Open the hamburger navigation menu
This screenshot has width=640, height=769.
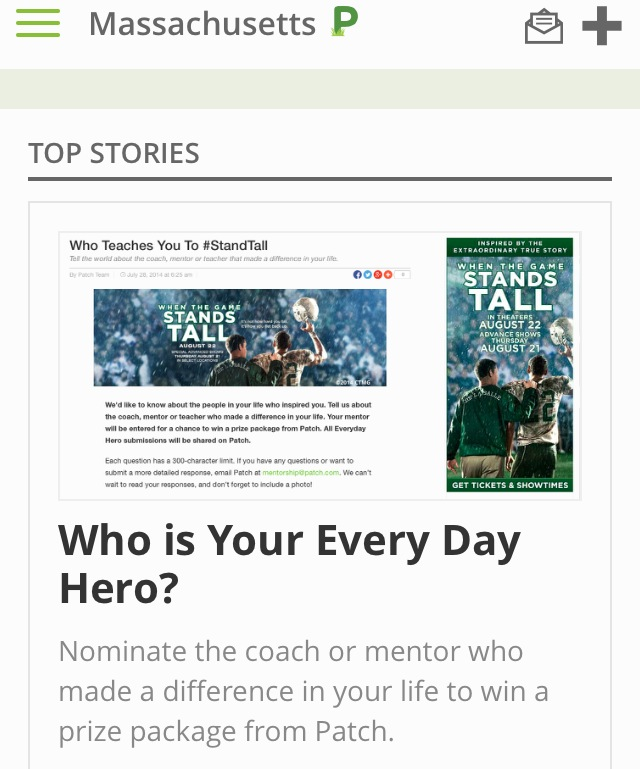tap(38, 23)
